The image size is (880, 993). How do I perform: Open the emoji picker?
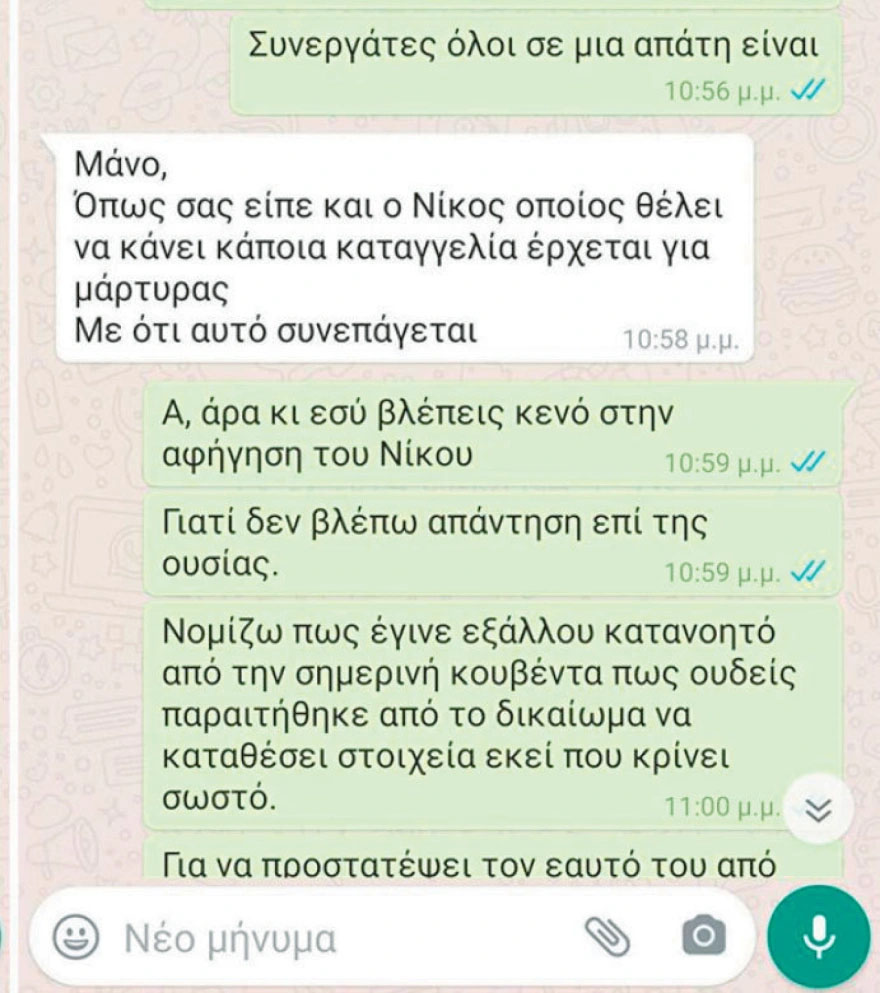79,937
